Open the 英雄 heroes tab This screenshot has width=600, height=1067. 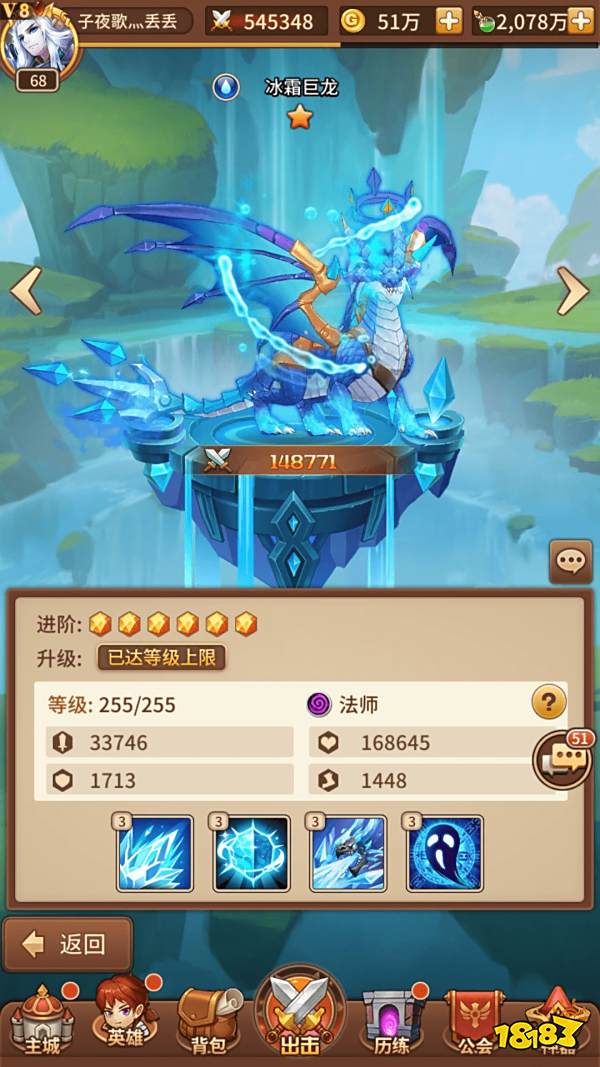[x=126, y=1018]
